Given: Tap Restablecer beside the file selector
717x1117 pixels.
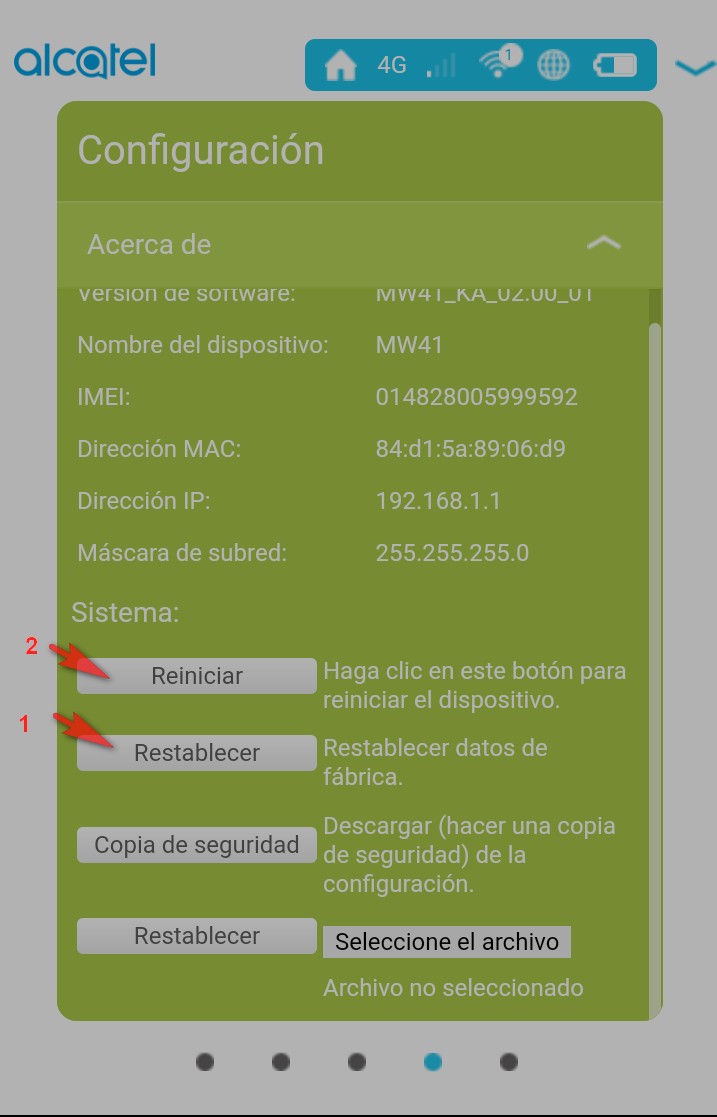Looking at the screenshot, I should (x=197, y=936).
